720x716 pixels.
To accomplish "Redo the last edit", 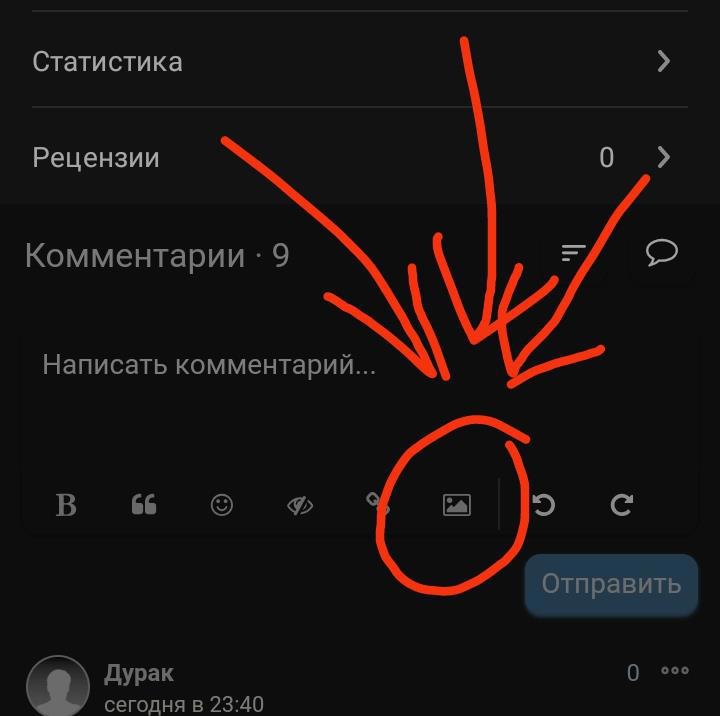I will (621, 505).
